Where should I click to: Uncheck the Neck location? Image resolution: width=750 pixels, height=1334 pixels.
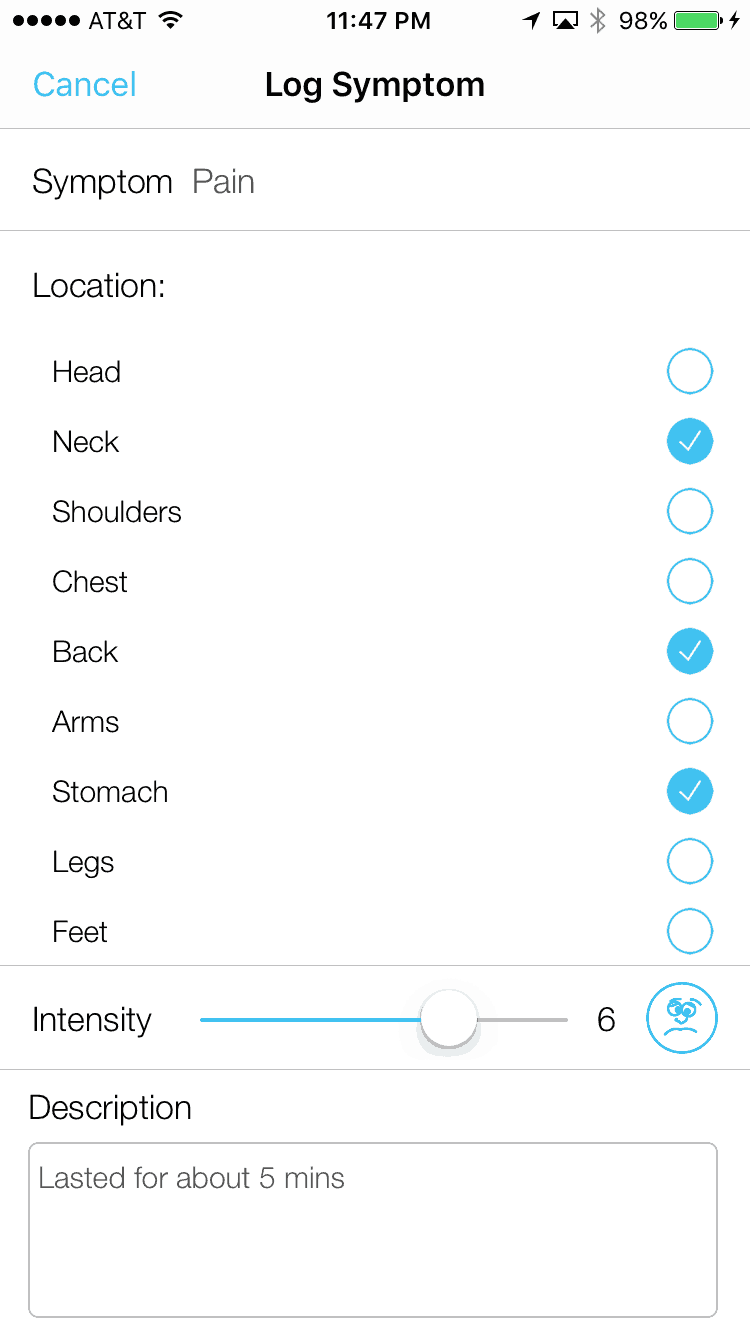pyautogui.click(x=689, y=442)
